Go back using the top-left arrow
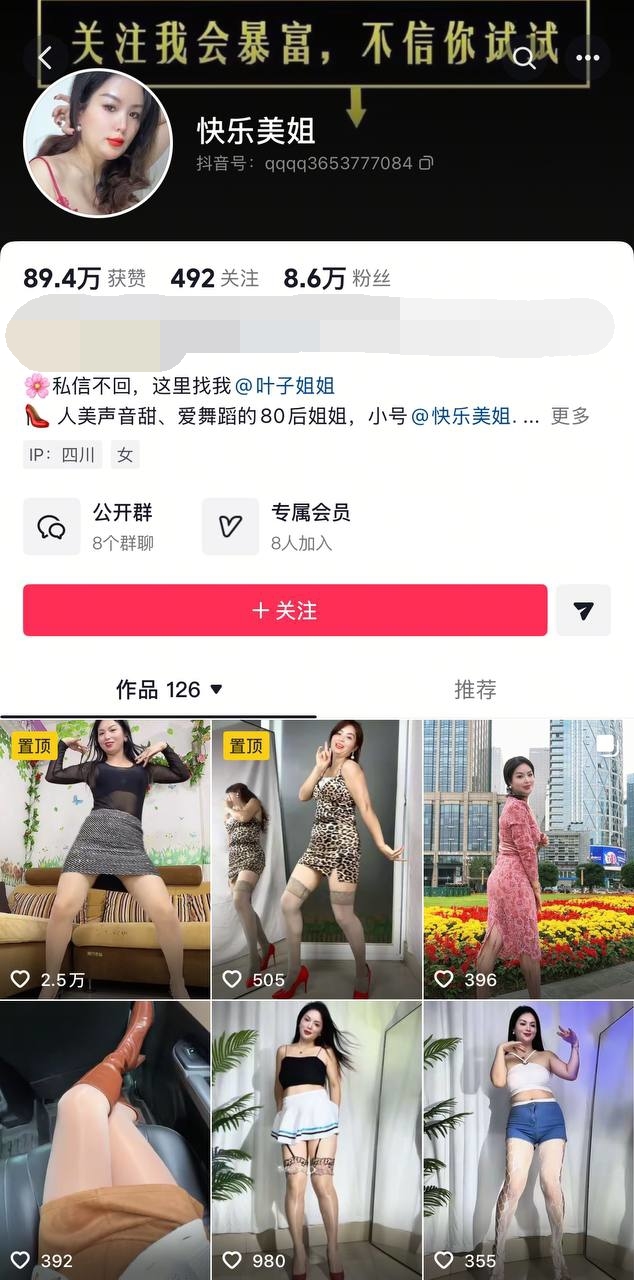Image resolution: width=634 pixels, height=1280 pixels. point(45,58)
